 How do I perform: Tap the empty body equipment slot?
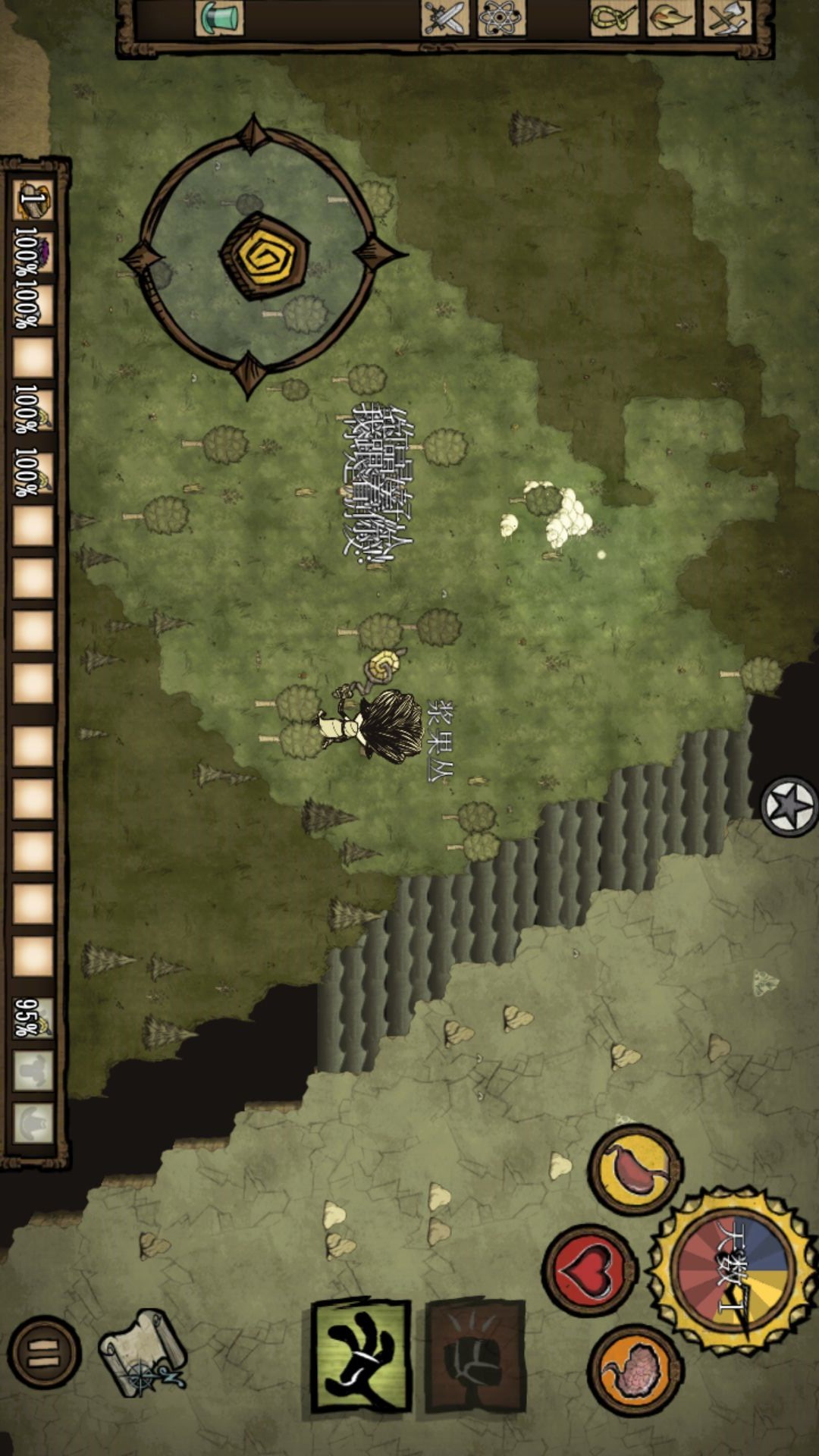33,1070
